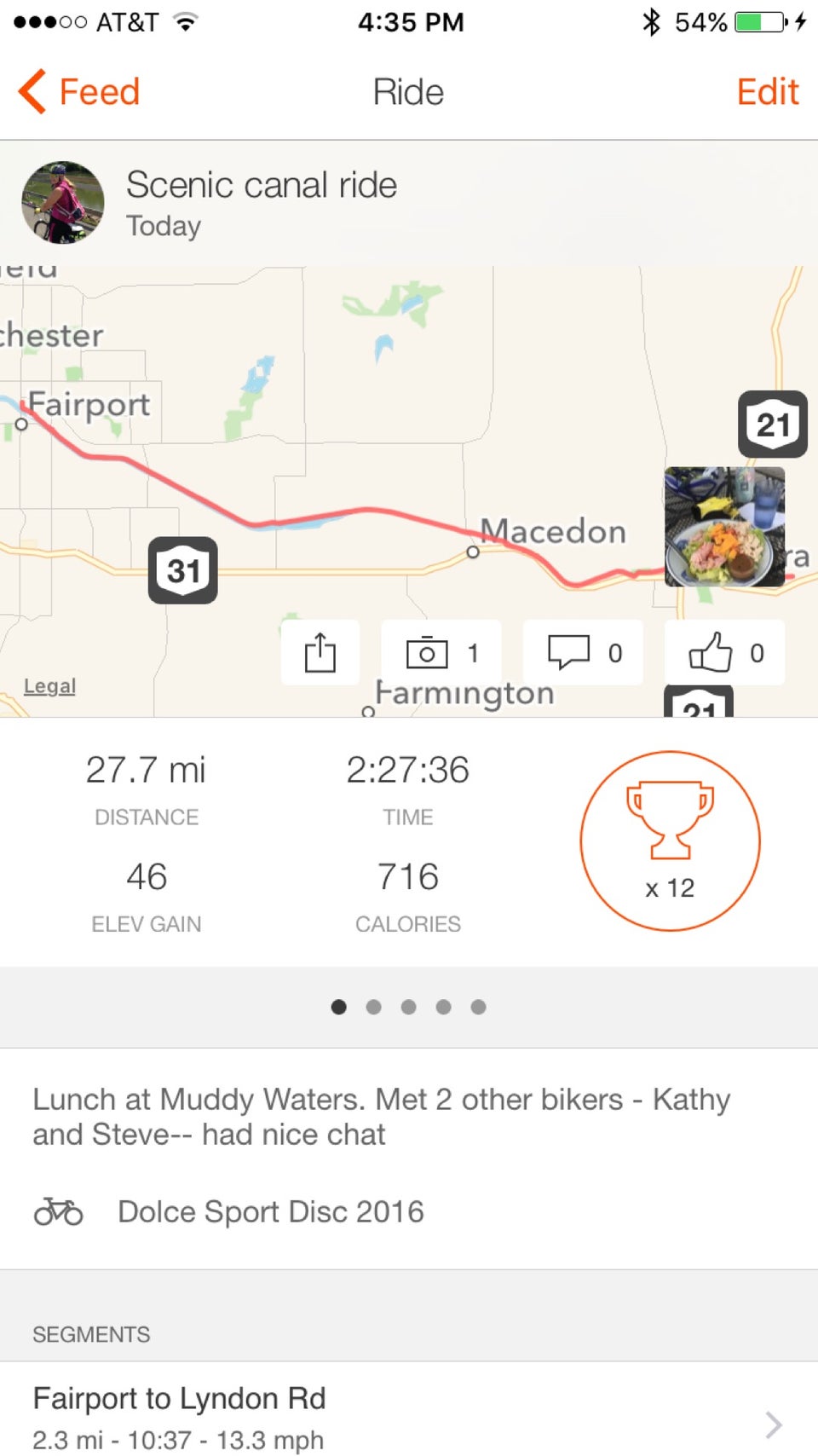View the 12 trophy achievements

click(x=670, y=841)
